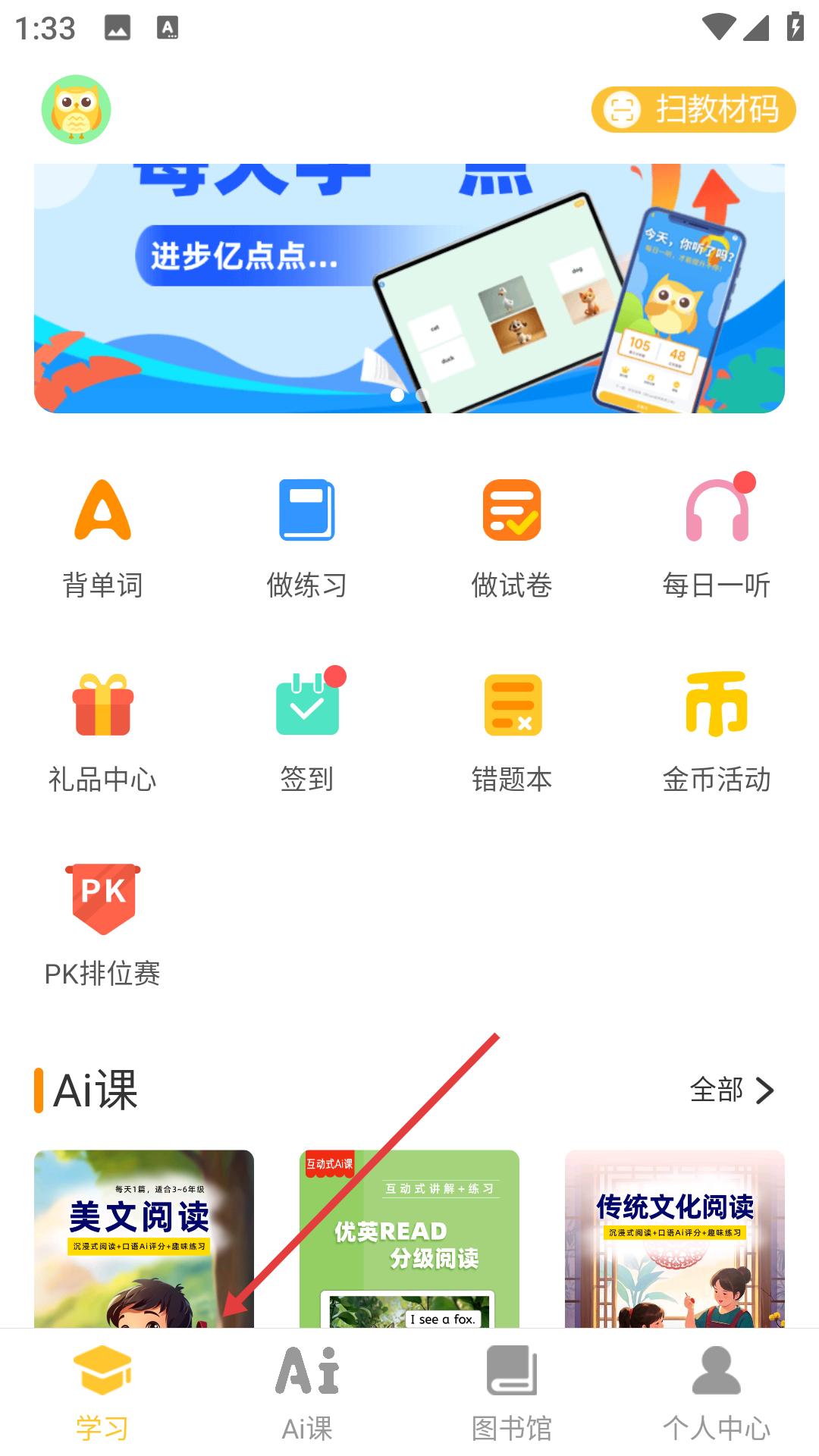
Task: Tap the 扫教材码 scan button
Action: coord(693,109)
